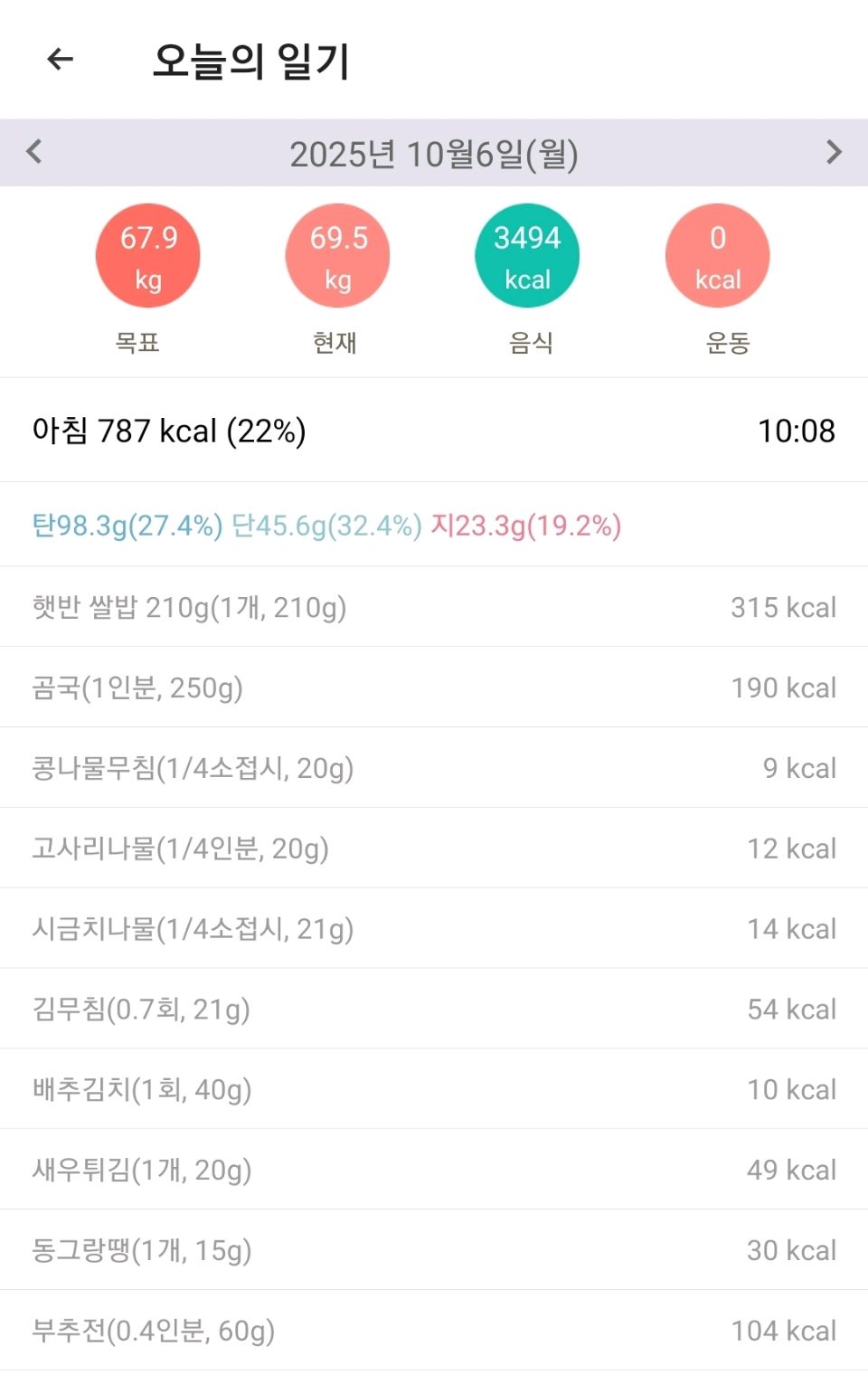This screenshot has width=868, height=1375.
Task: Select the 콩나물무침 entry
Action: (434, 768)
